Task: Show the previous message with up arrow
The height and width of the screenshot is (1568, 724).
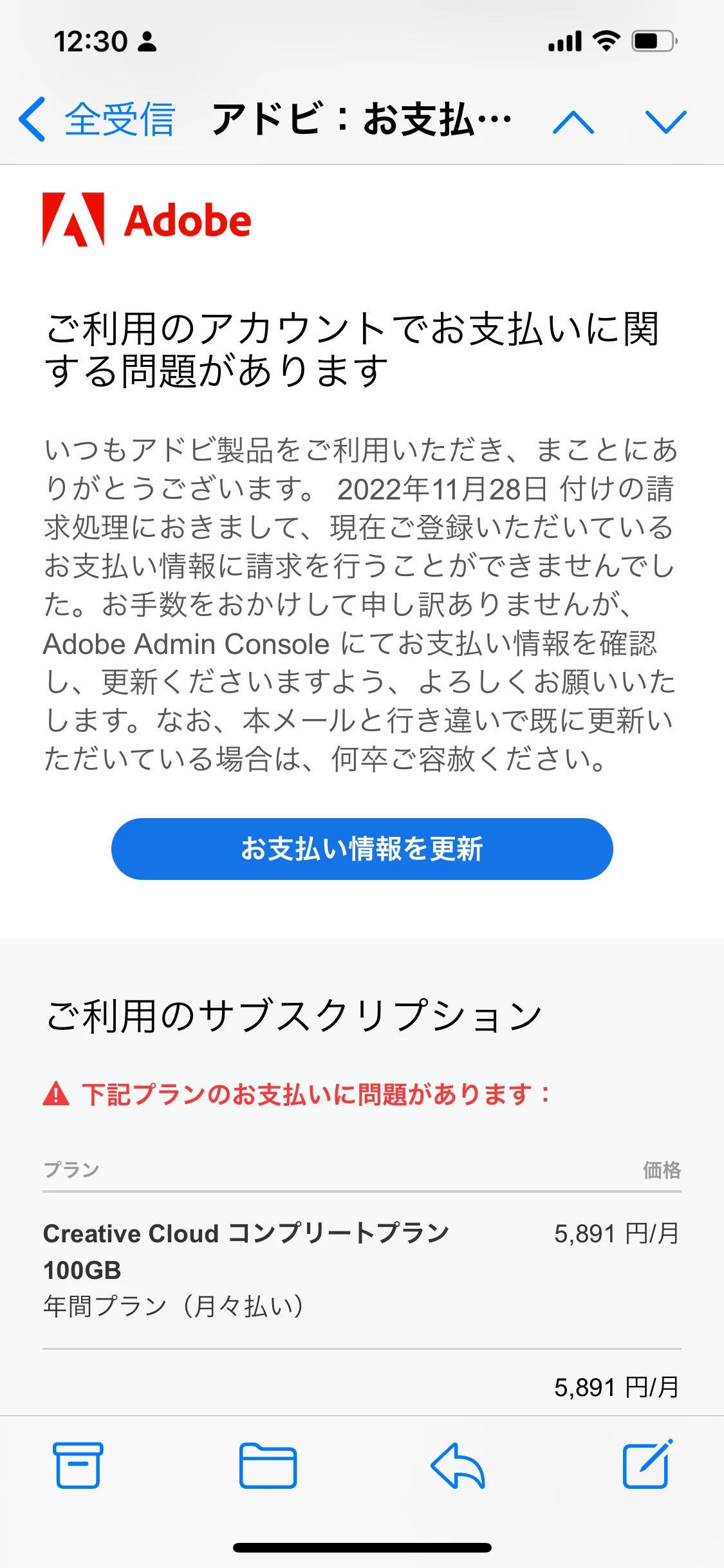Action: tap(573, 121)
